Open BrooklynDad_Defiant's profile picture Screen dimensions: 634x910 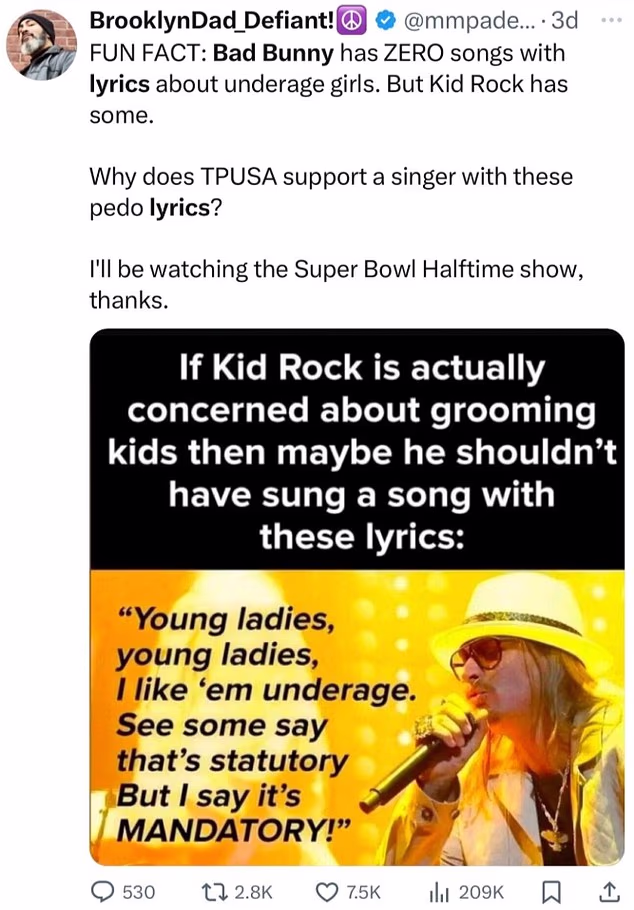41,47
